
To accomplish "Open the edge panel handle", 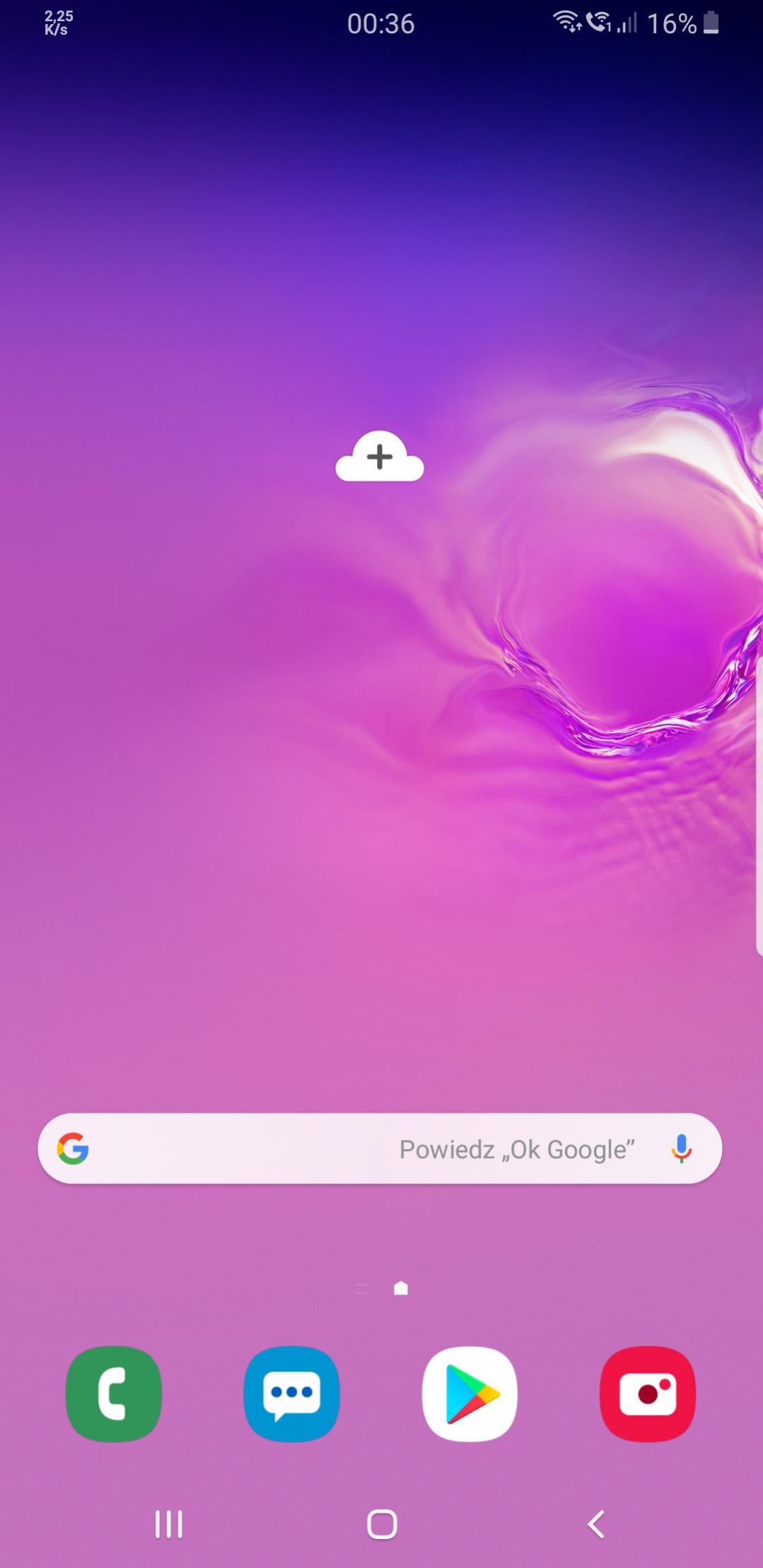I will point(759,806).
